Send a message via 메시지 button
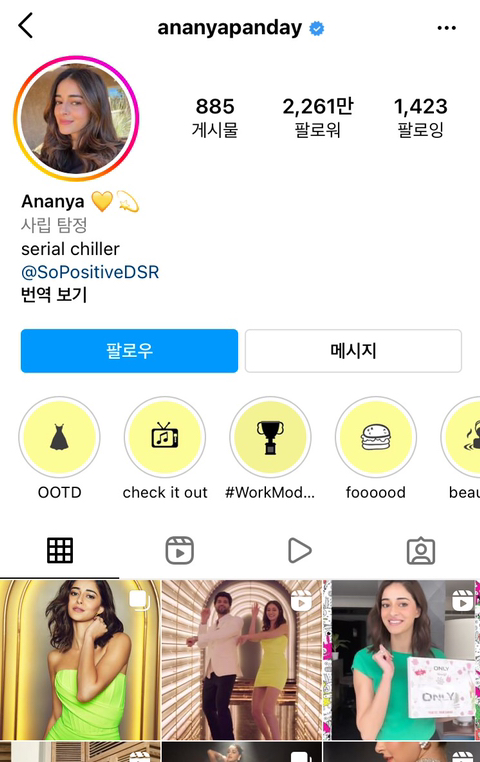 tap(353, 351)
